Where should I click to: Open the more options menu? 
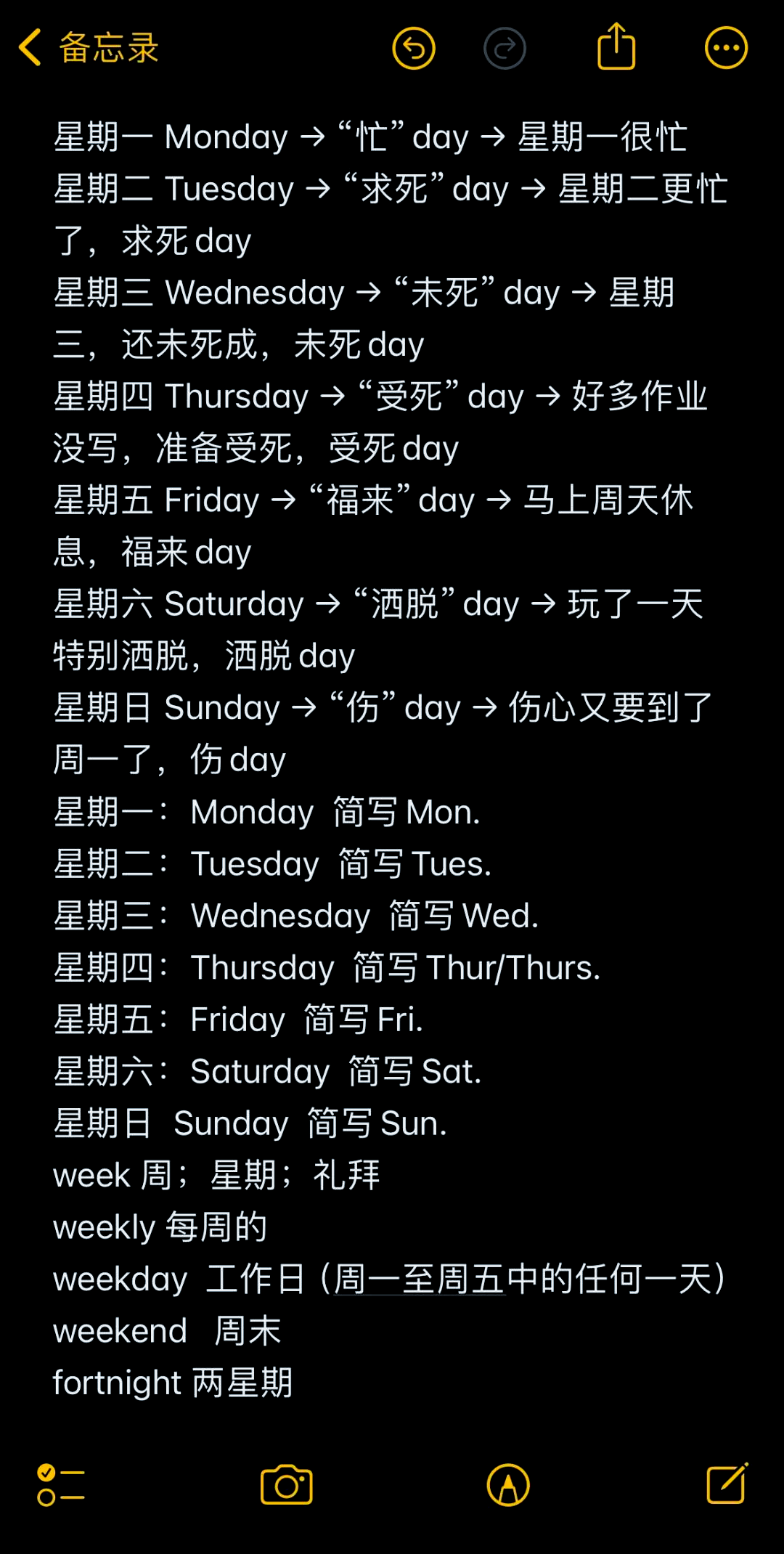click(x=726, y=49)
